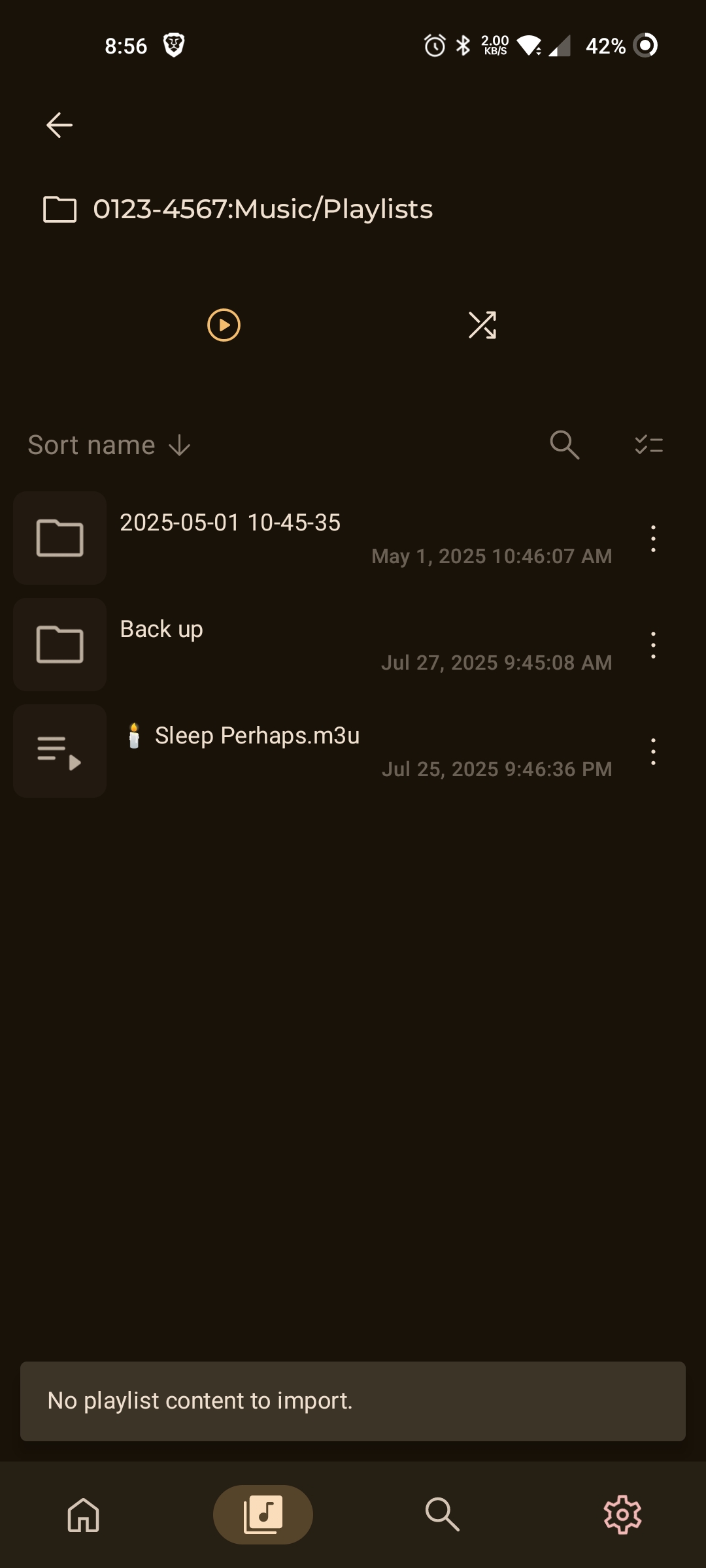The image size is (706, 1568).
Task: Show more options for Back up
Action: (652, 645)
